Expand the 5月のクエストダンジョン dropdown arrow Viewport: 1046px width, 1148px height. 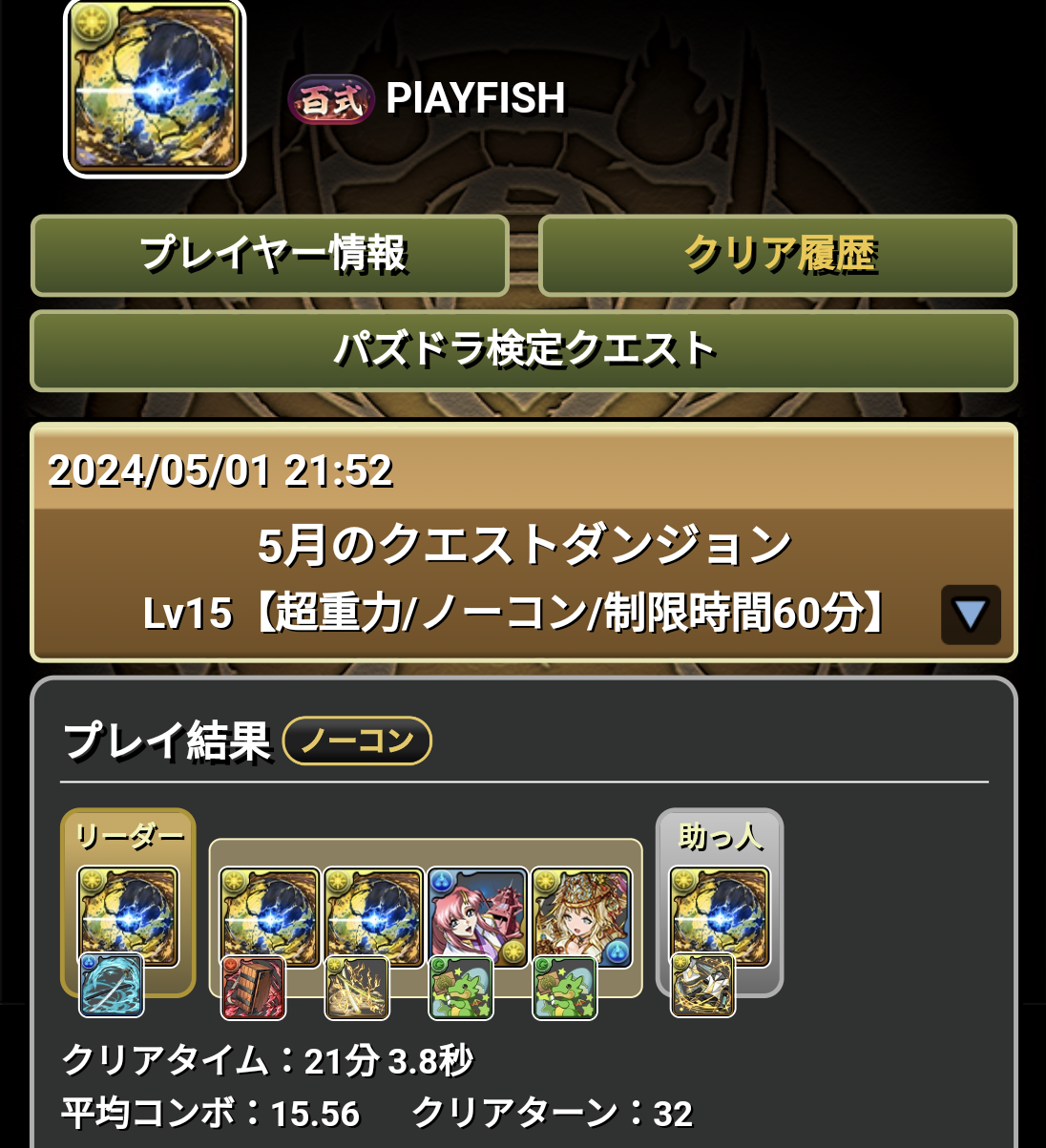coord(970,615)
